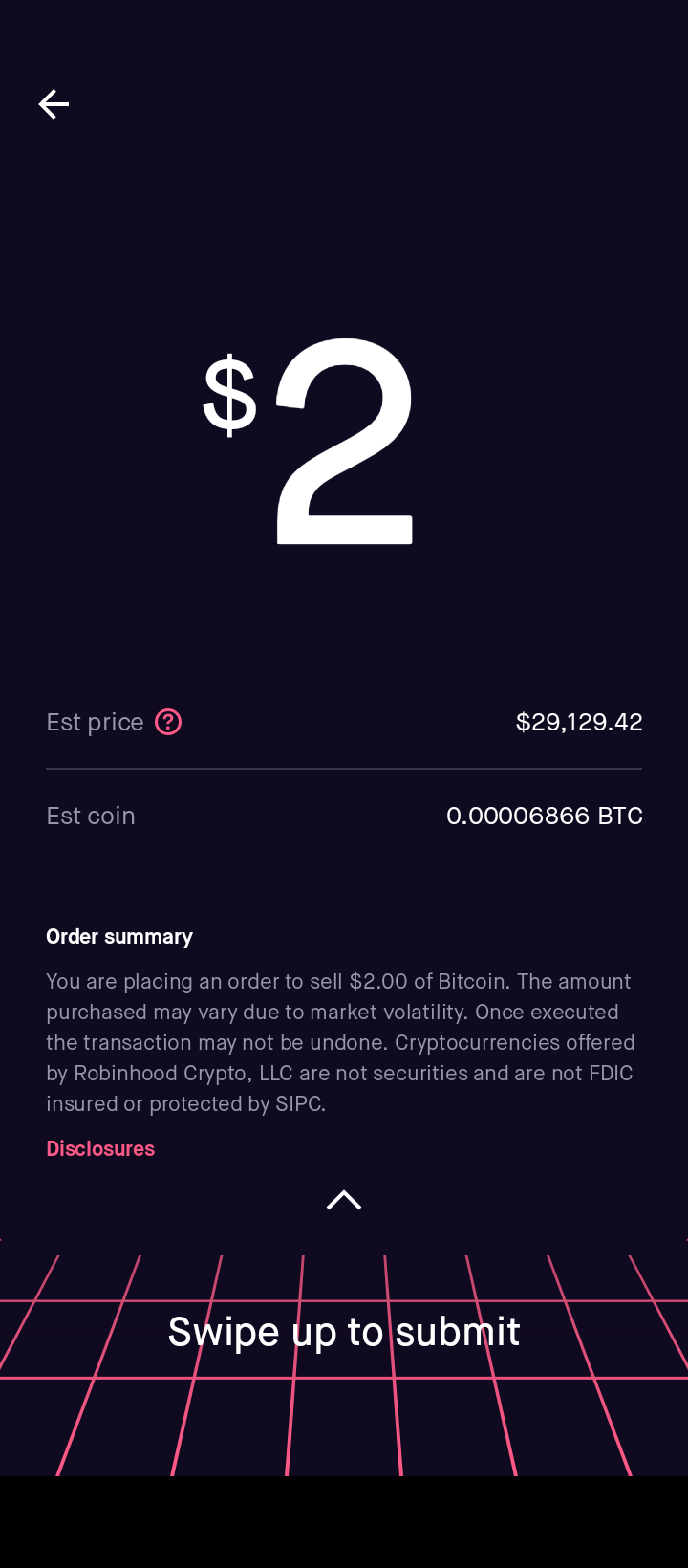Go back using the arrow icon
Image resolution: width=688 pixels, height=1568 pixels.
click(x=54, y=104)
